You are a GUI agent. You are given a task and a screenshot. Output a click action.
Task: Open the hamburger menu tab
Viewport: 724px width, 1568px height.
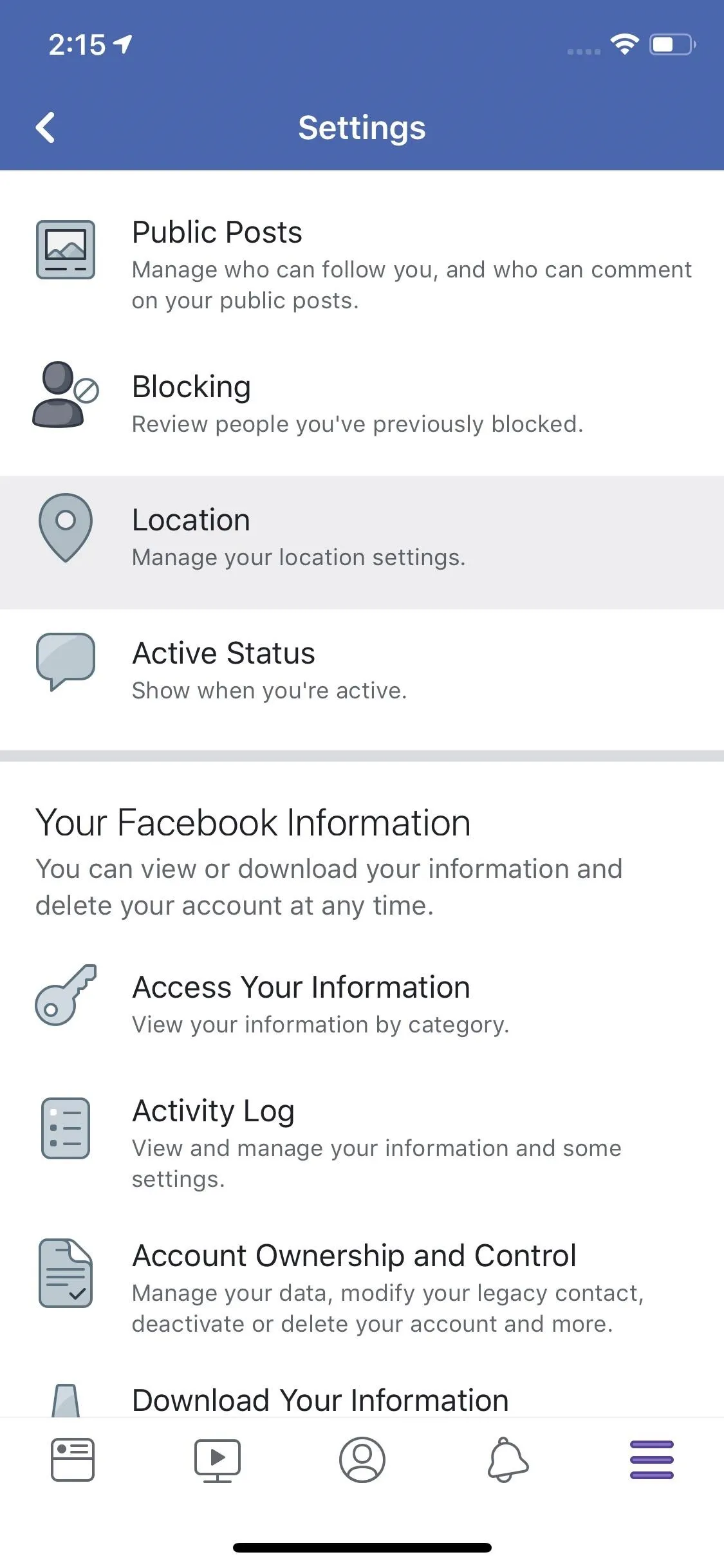tap(652, 1459)
